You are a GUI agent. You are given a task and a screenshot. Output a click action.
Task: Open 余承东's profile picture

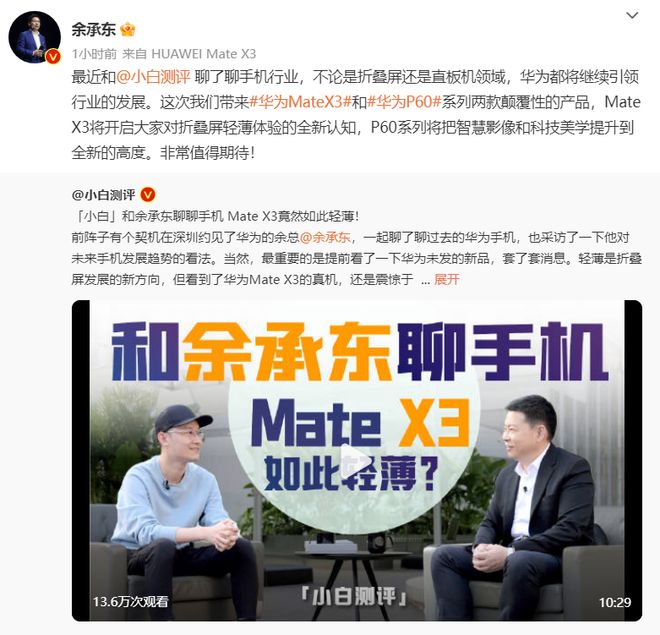33,38
